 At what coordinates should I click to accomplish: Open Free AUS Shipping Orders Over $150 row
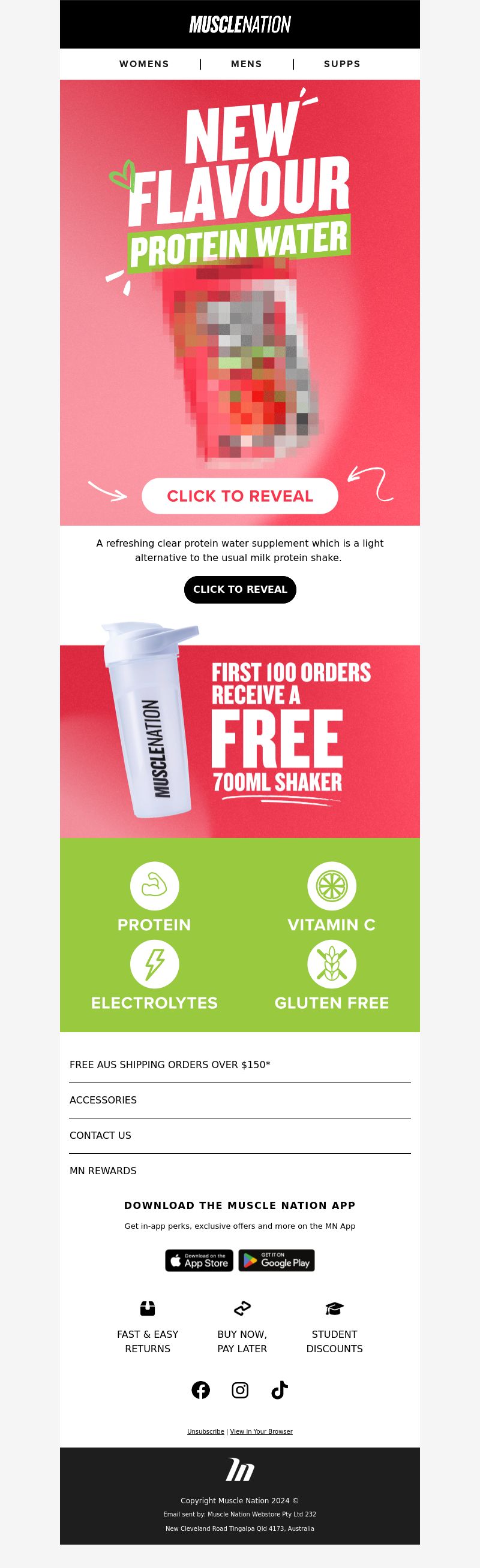tap(170, 1065)
